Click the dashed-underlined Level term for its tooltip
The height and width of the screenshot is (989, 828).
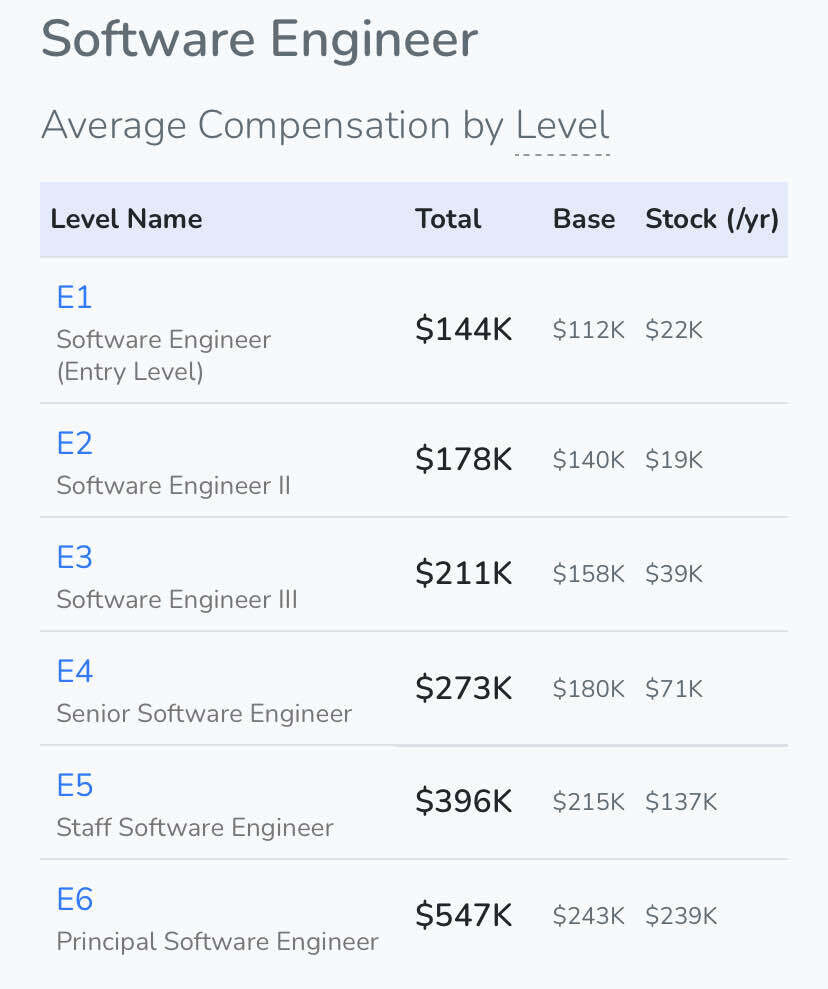click(x=563, y=126)
